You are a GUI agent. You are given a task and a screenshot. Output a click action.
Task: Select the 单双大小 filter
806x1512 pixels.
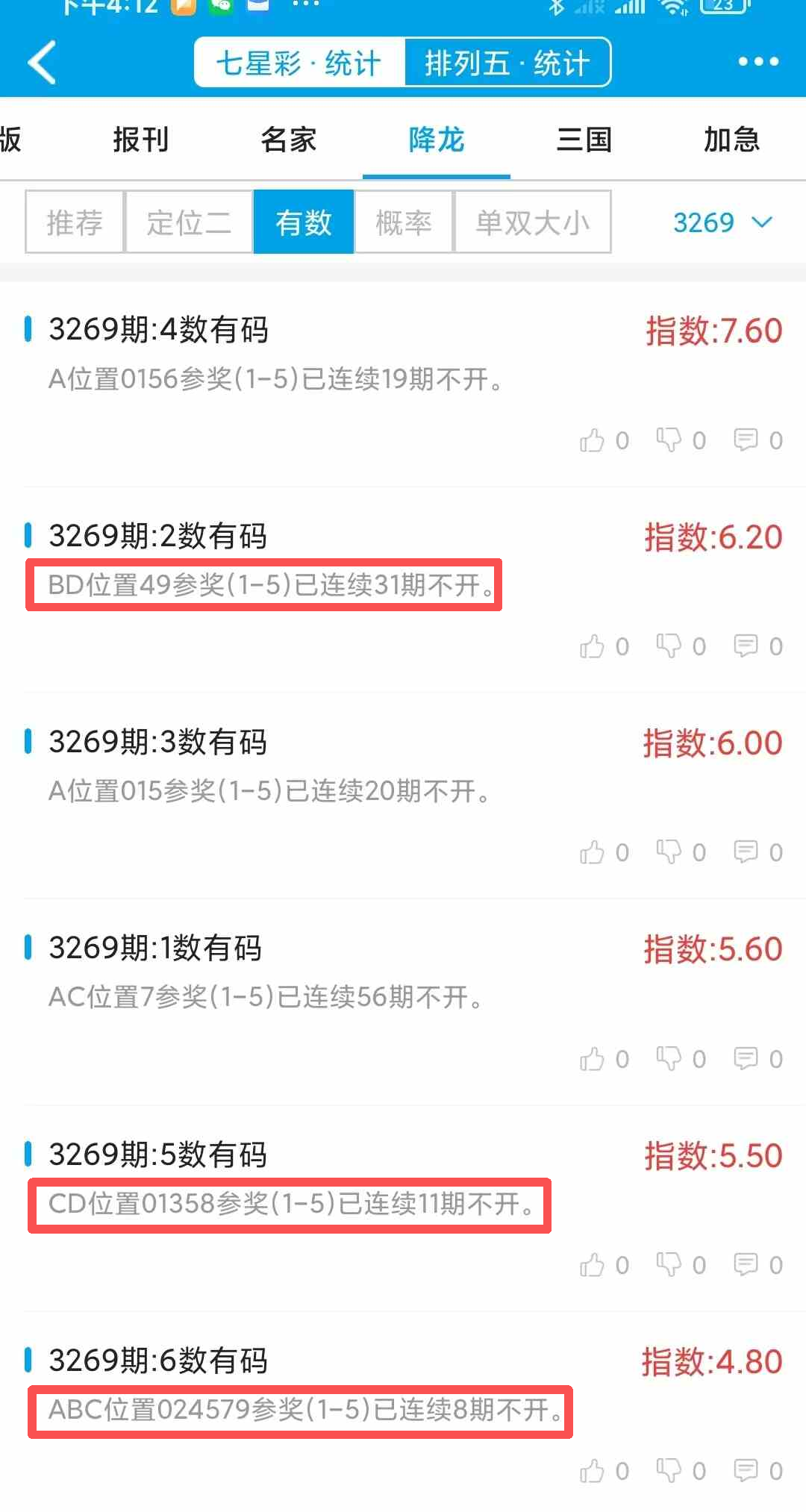pyautogui.click(x=532, y=222)
